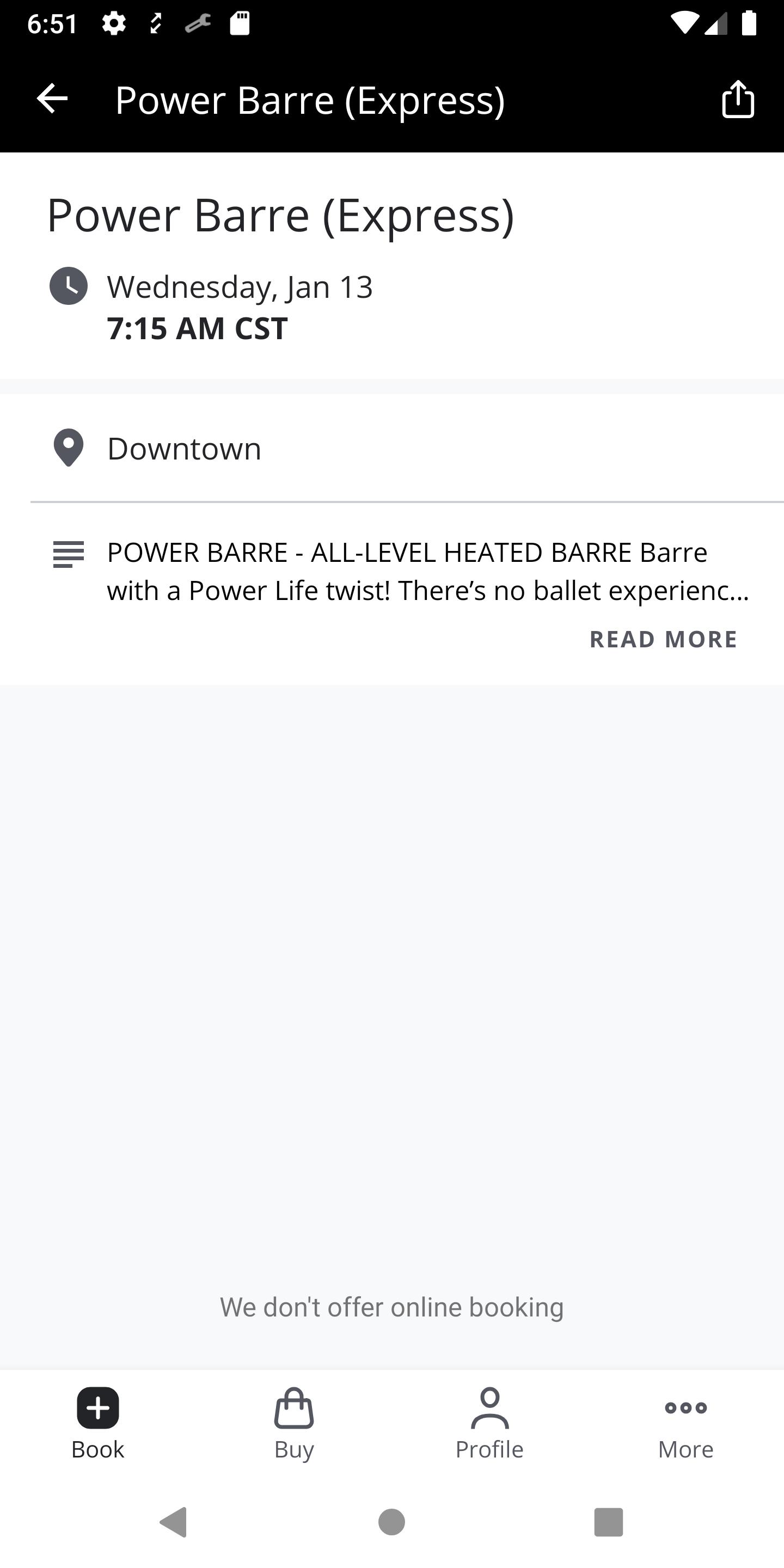
Task: Share this Power Barre class
Action: [x=738, y=99]
